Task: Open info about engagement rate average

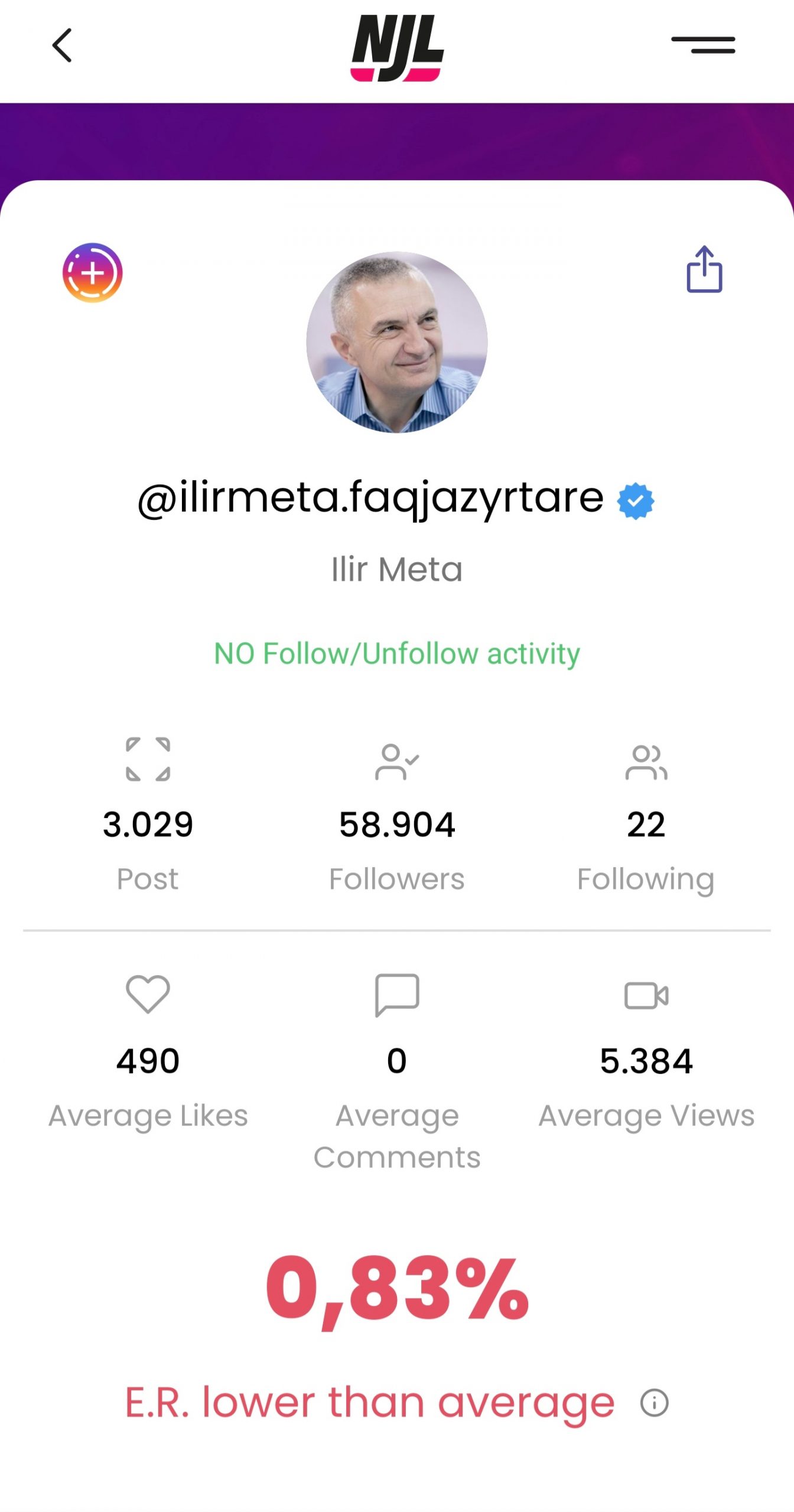Action: [x=654, y=1403]
